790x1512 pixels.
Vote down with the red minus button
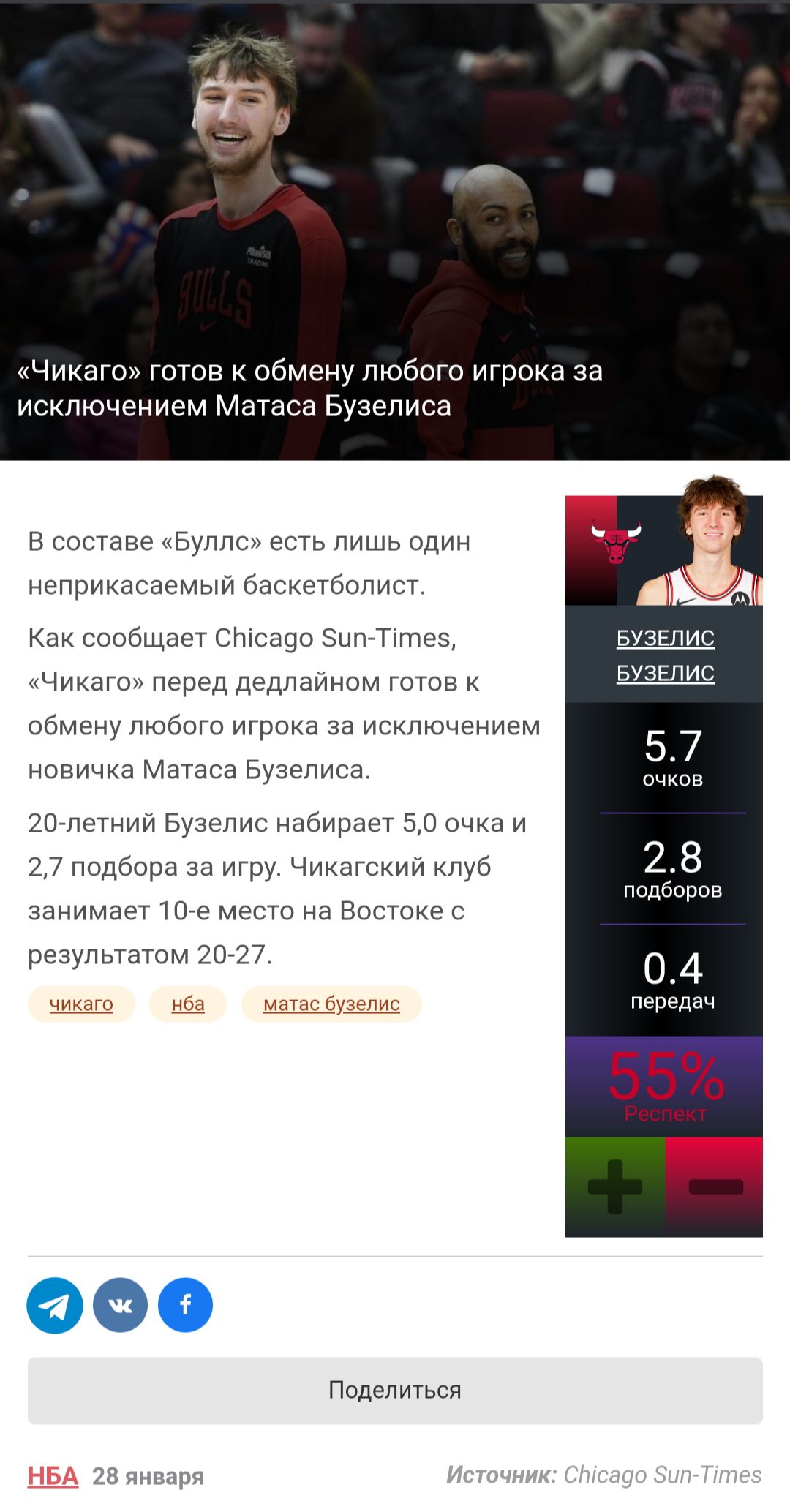[715, 1186]
